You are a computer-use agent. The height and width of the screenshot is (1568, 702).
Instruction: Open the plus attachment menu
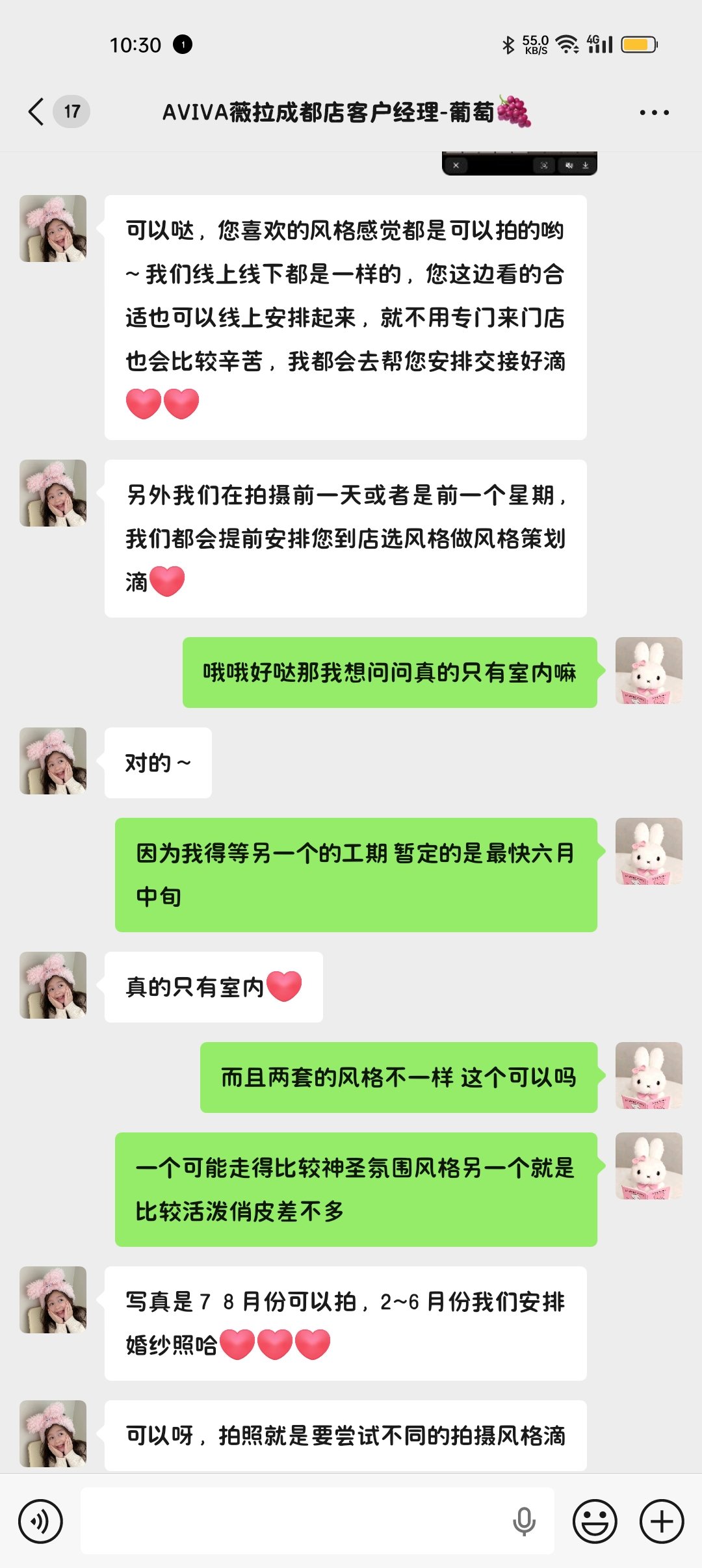(x=662, y=1521)
